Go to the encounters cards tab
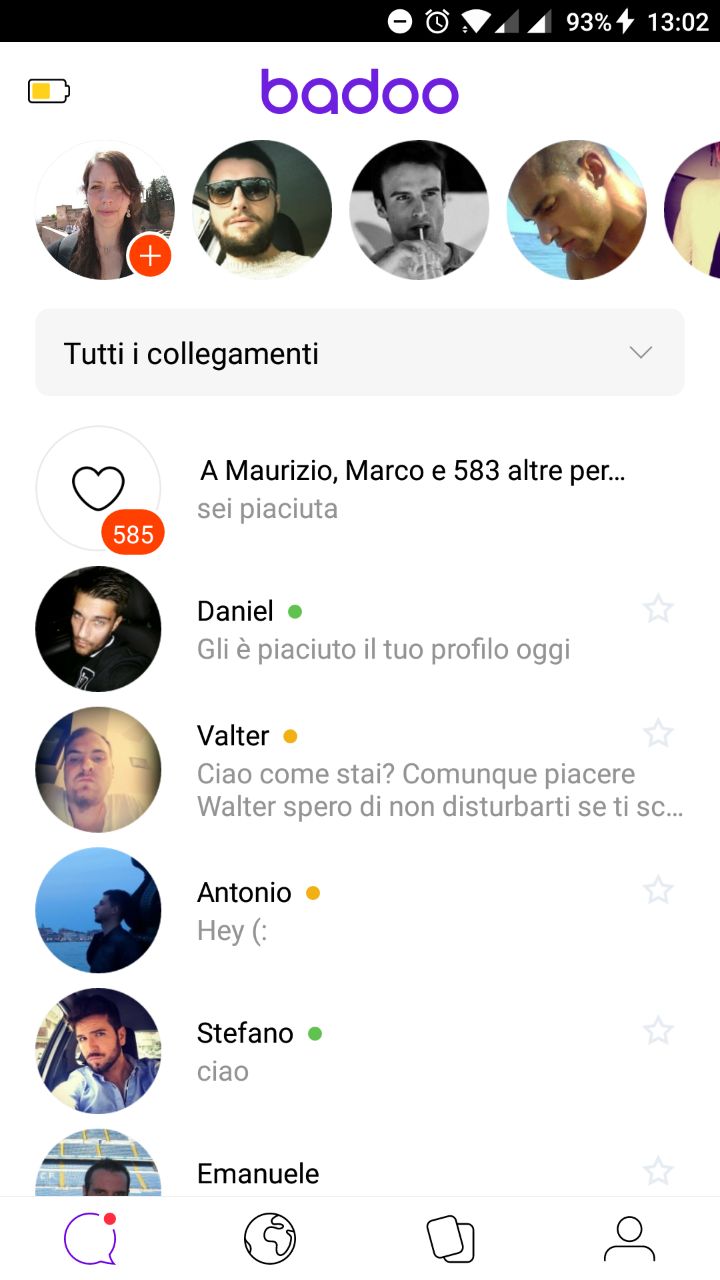The width and height of the screenshot is (720, 1280). click(x=450, y=1239)
